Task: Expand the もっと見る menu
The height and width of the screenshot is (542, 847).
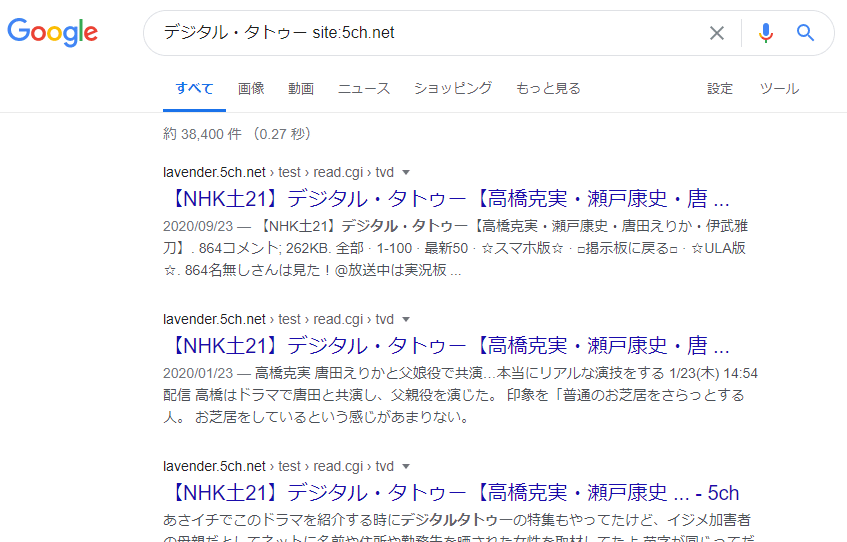Action: click(x=548, y=88)
